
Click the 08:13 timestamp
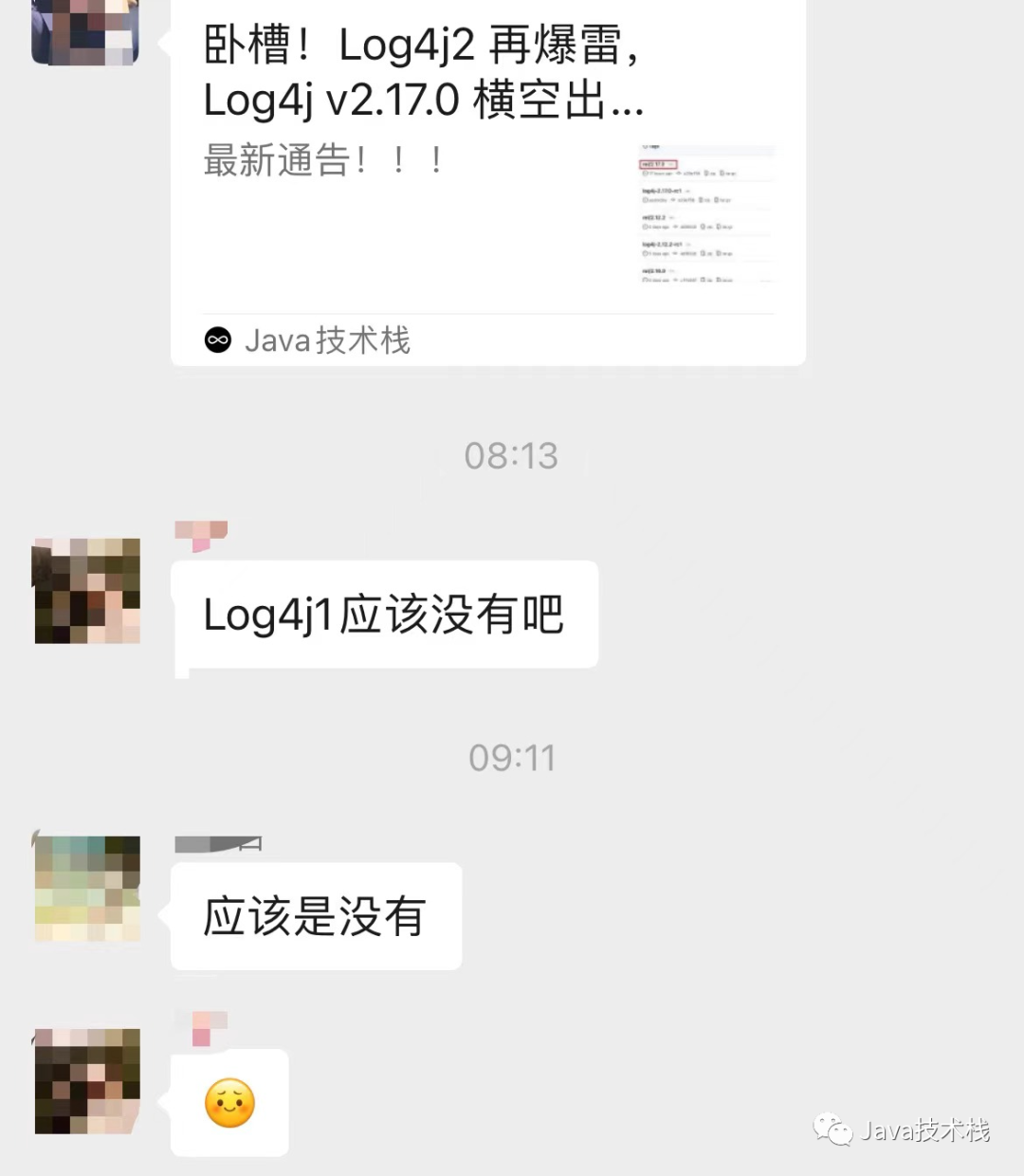pos(512,455)
